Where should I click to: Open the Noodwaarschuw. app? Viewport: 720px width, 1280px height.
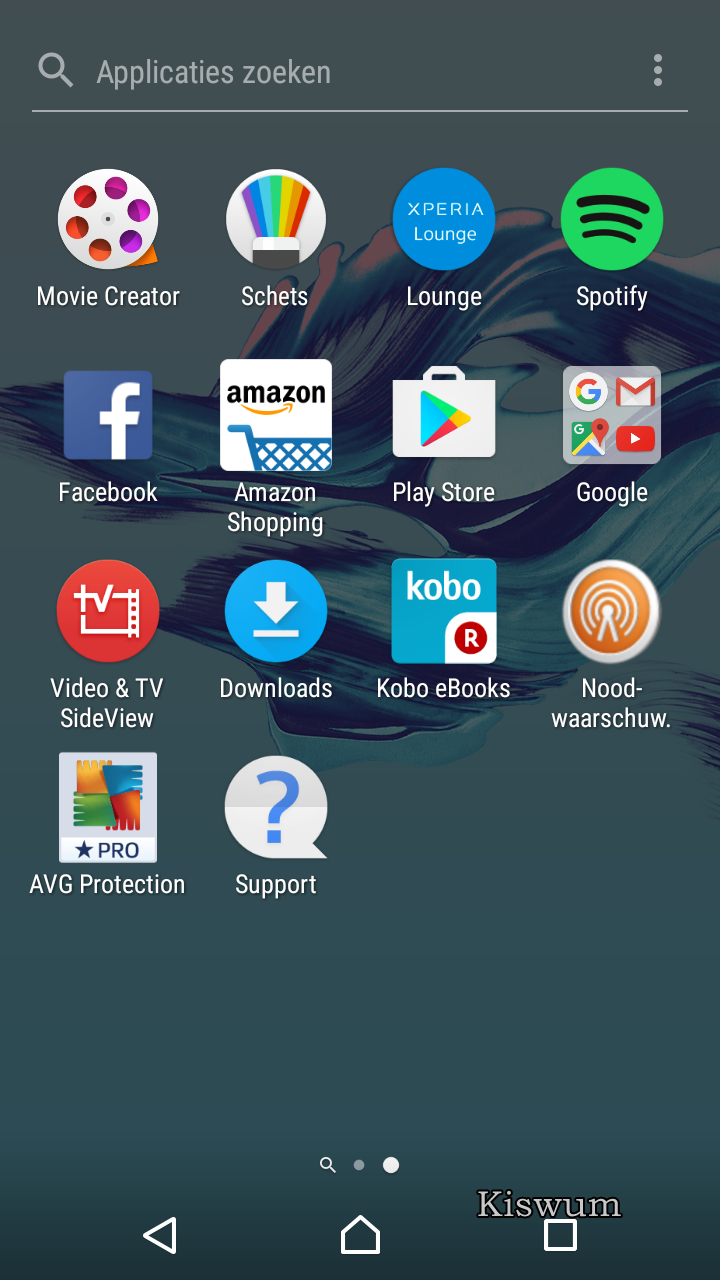coord(611,611)
